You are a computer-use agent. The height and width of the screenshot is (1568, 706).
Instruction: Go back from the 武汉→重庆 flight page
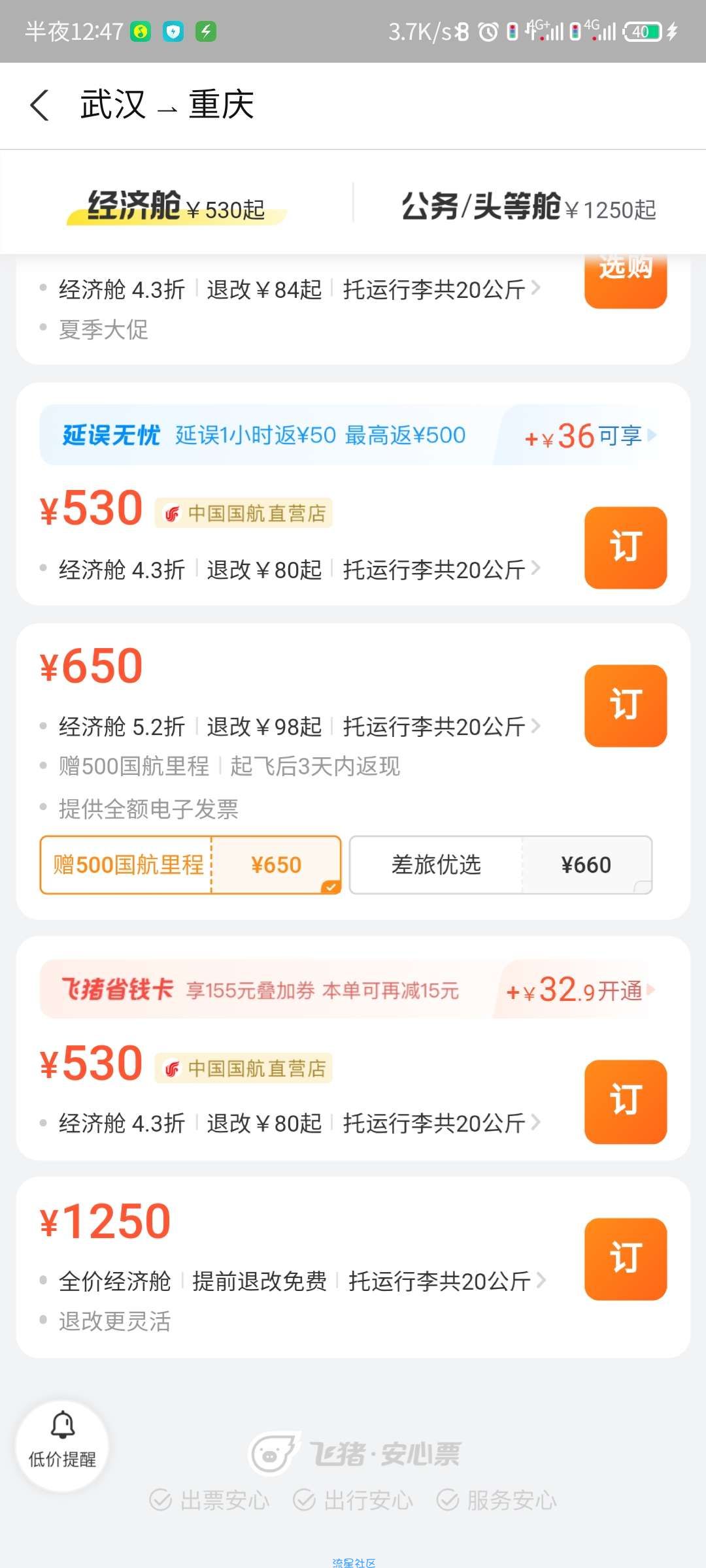click(40, 105)
